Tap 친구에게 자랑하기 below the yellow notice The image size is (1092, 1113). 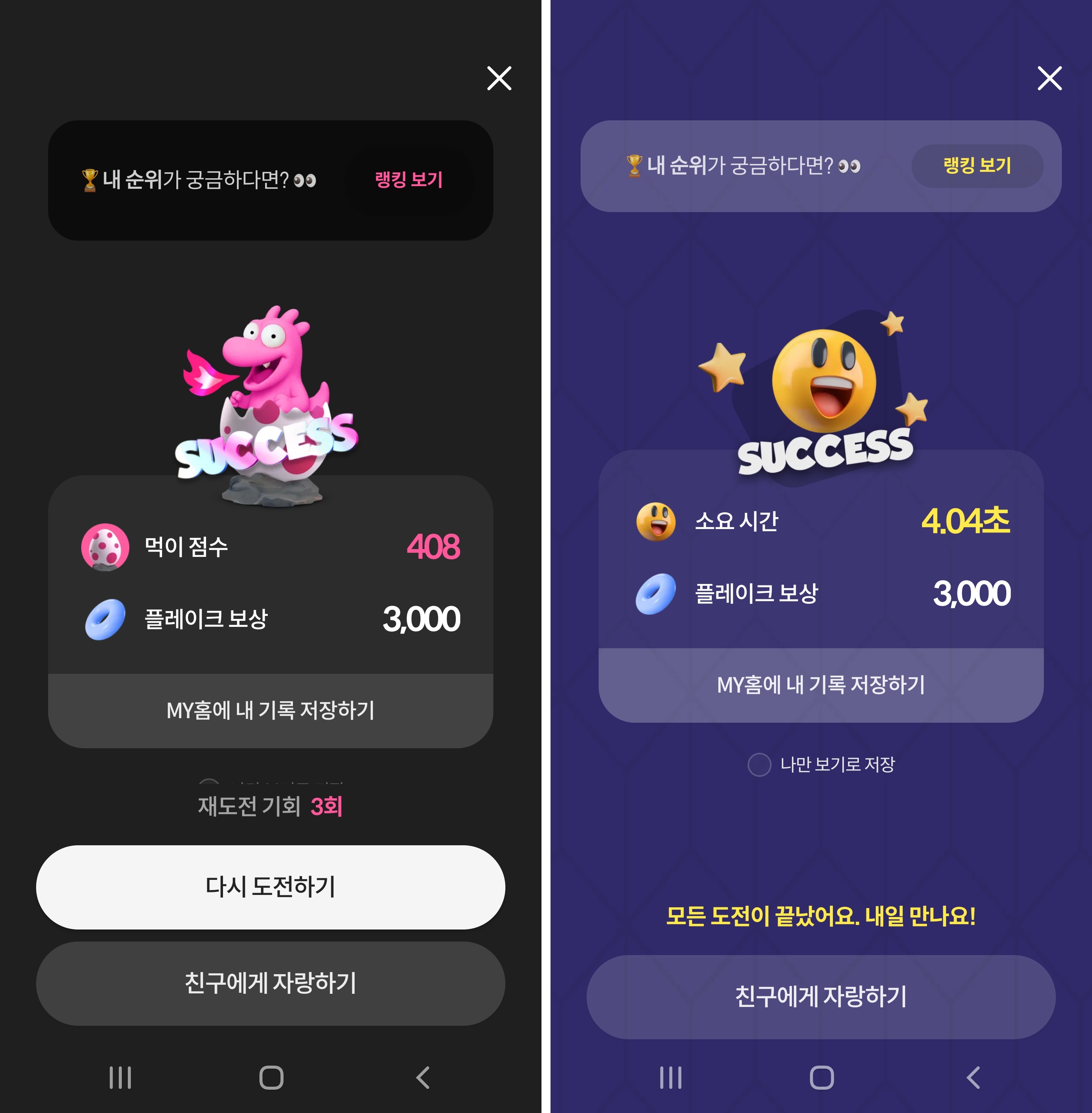821,996
